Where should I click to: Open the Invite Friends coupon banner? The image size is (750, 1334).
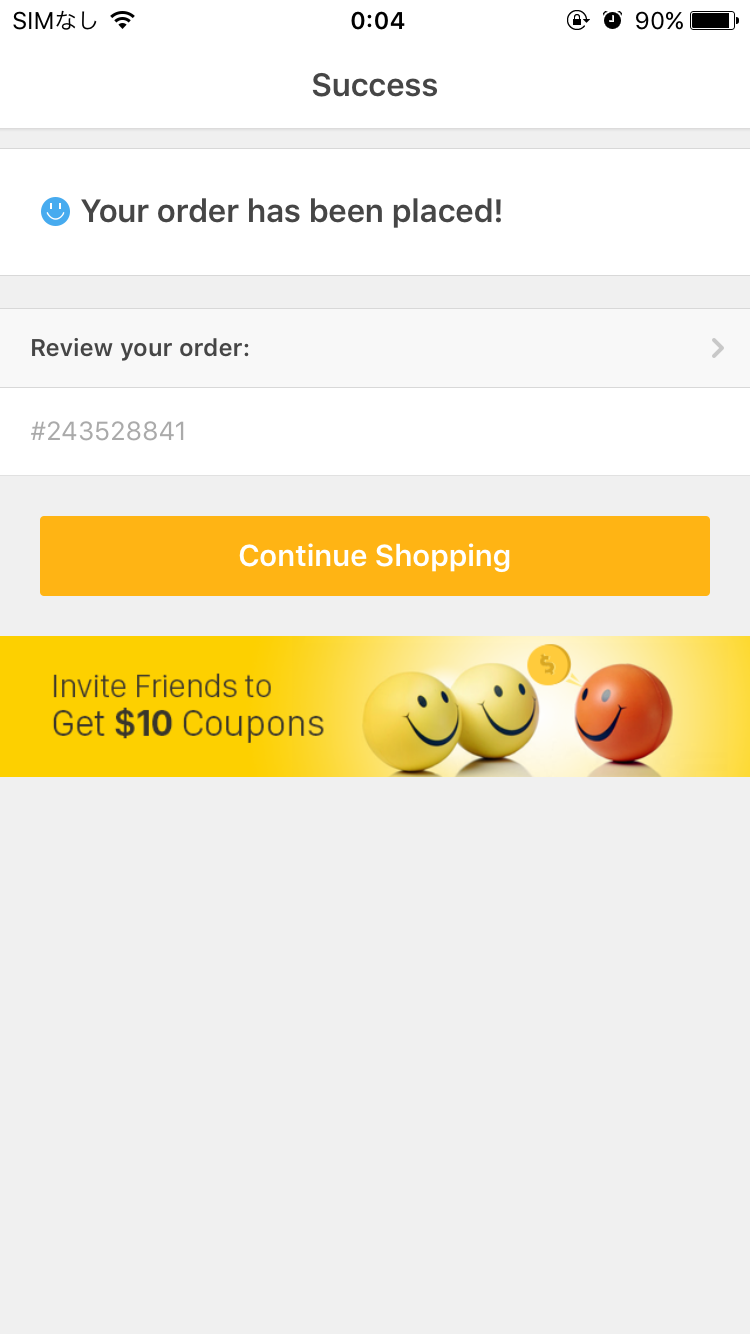pos(375,706)
